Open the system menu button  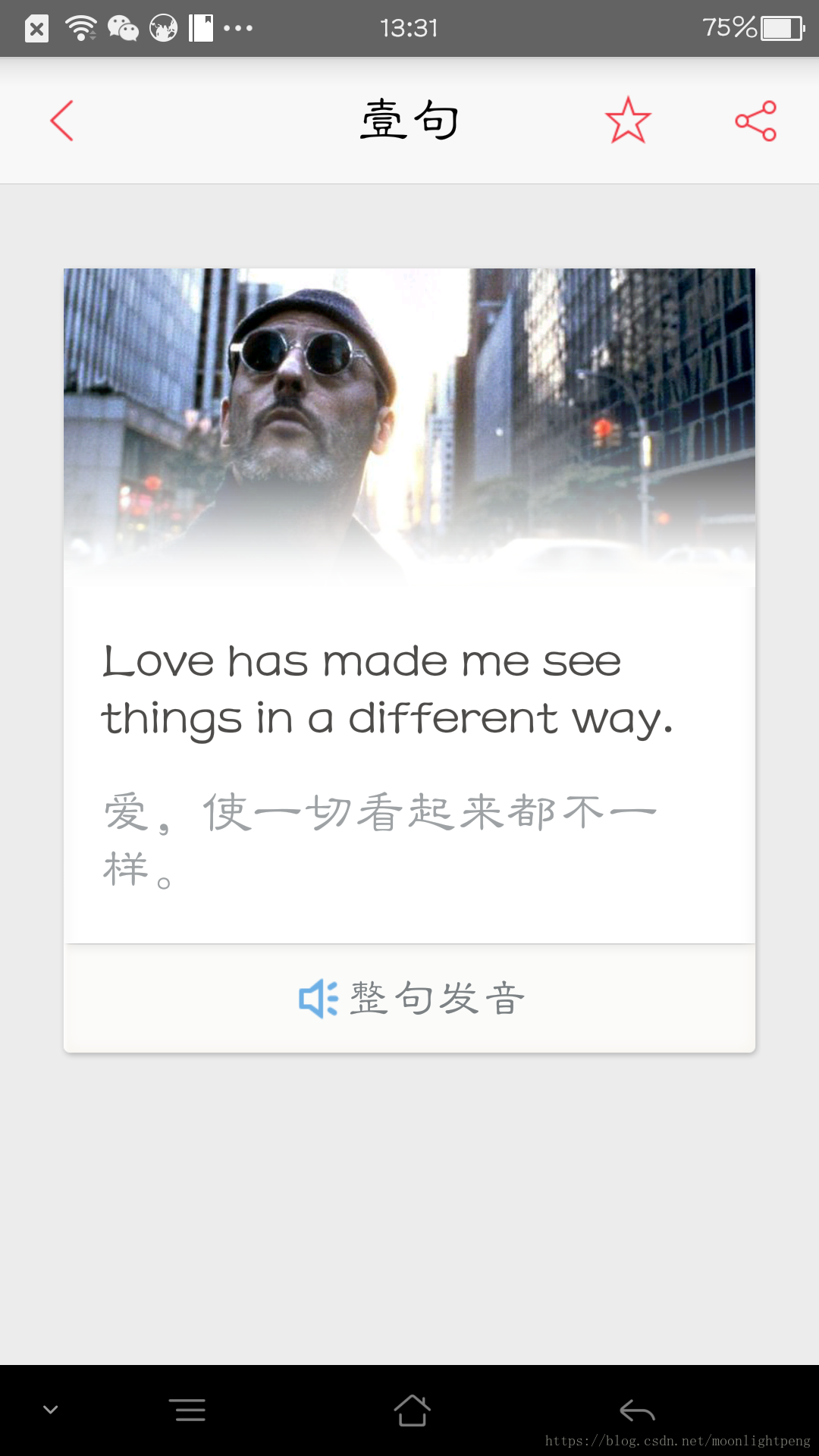coord(187,1410)
